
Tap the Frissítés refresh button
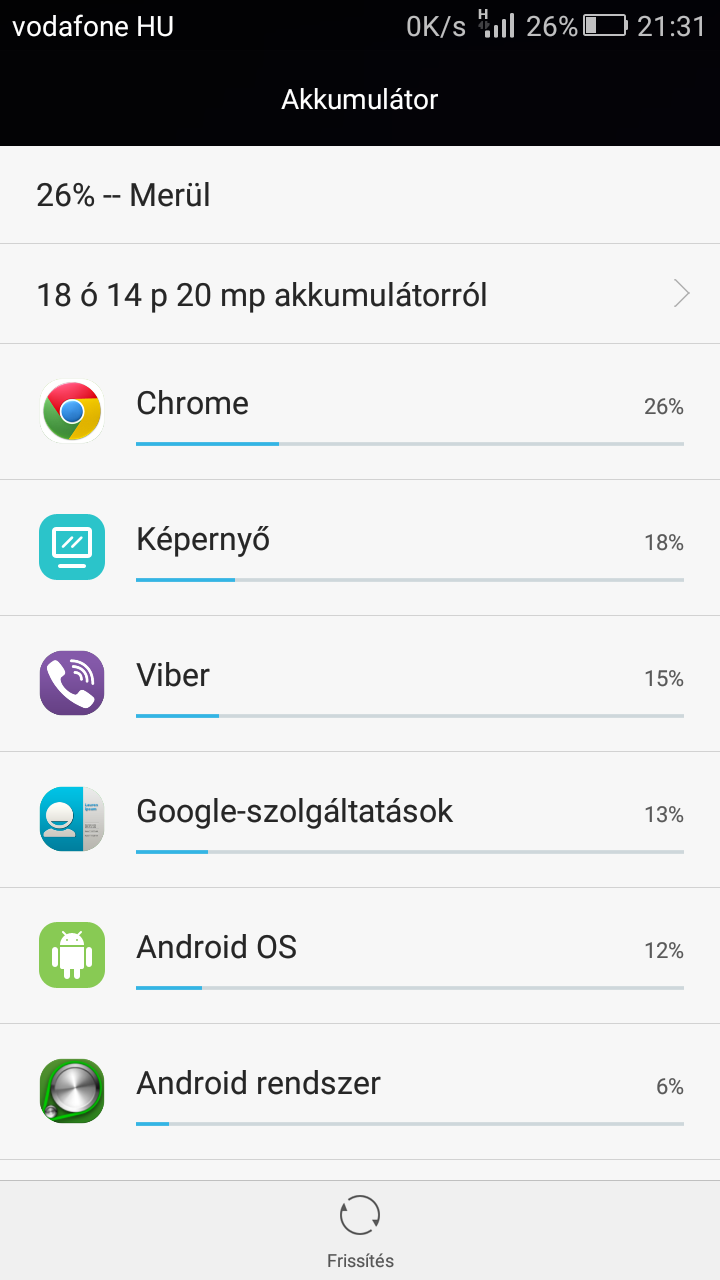coord(360,1230)
